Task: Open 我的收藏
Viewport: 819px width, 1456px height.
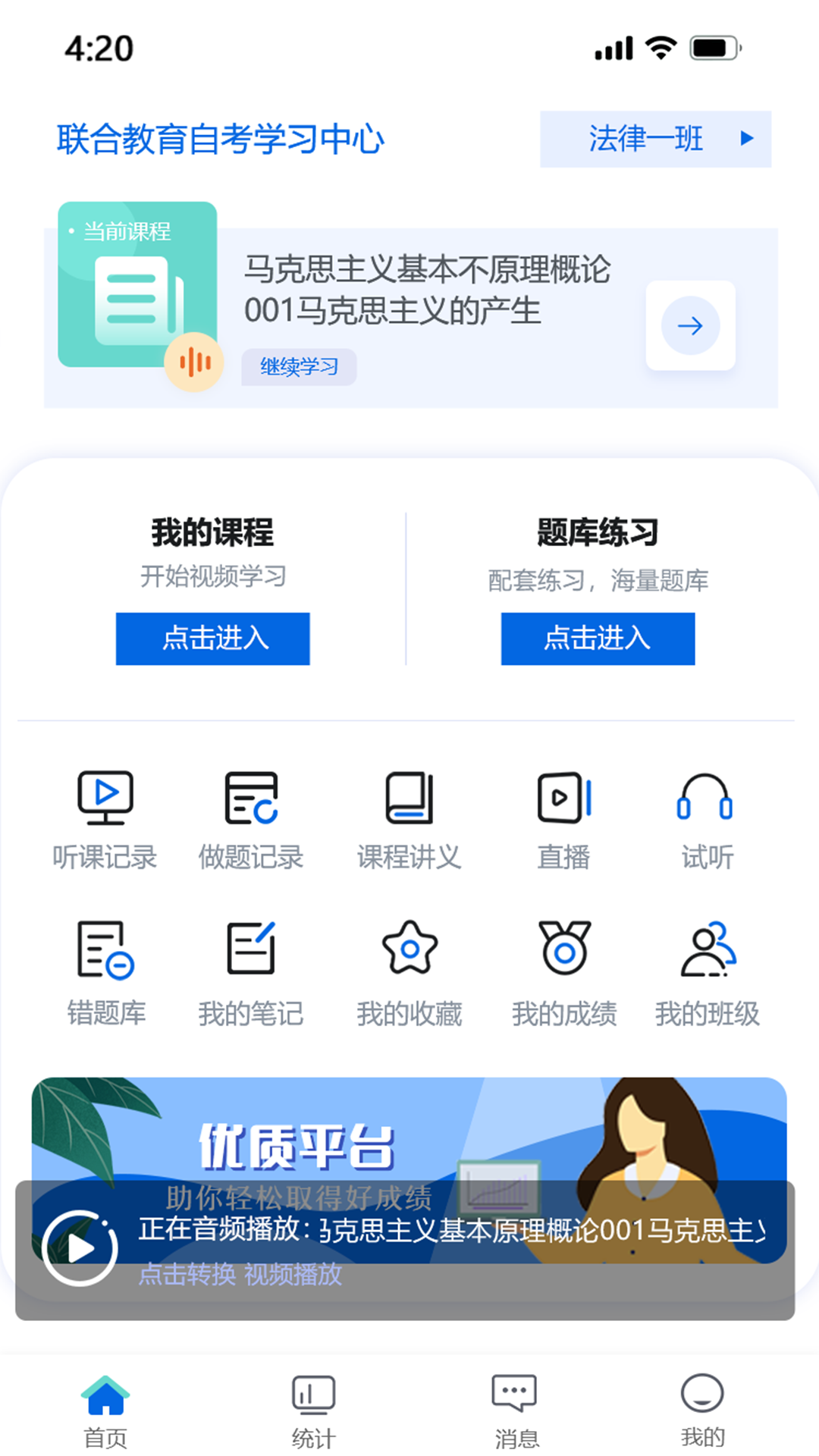Action: (409, 973)
